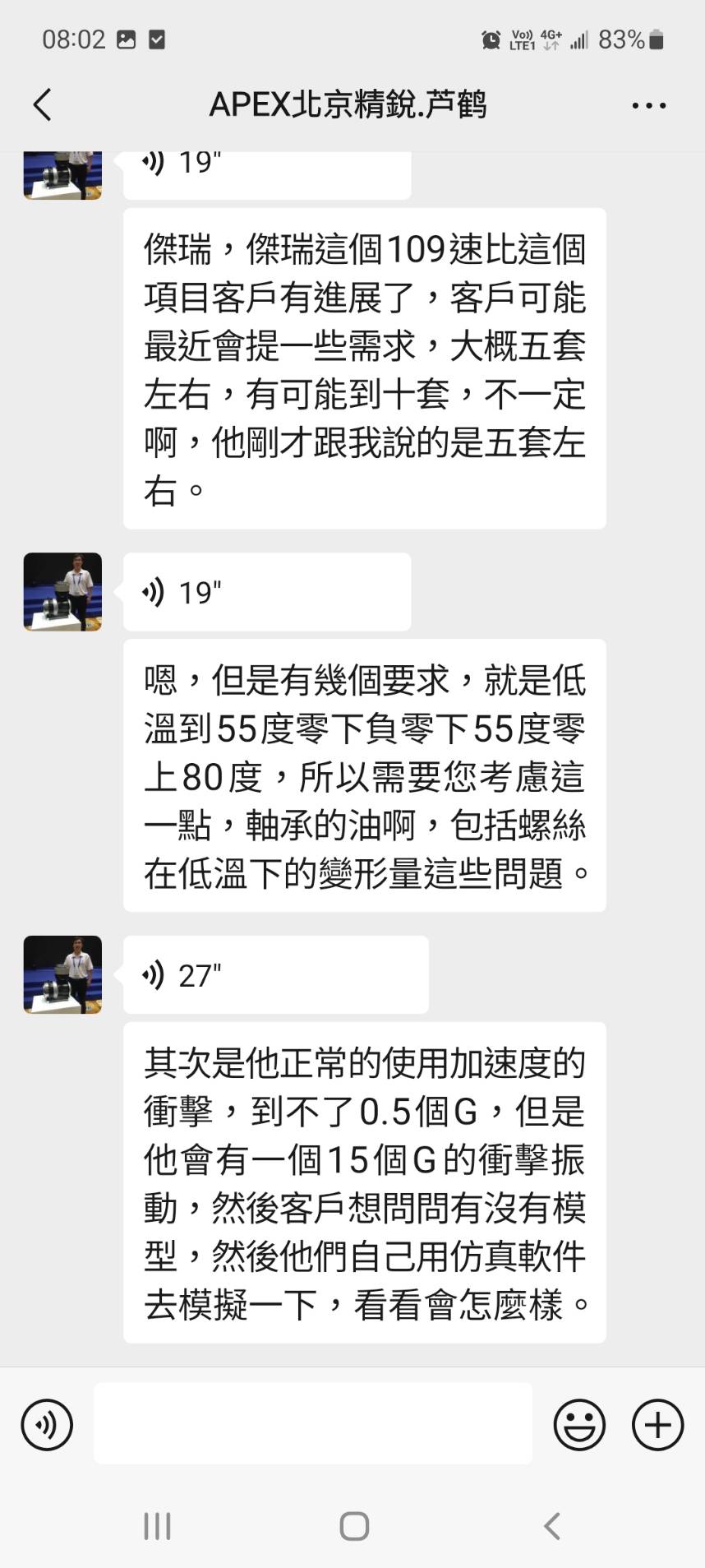
Task: Play the 19" voice message above 嗯，但是 text
Action: point(266,592)
